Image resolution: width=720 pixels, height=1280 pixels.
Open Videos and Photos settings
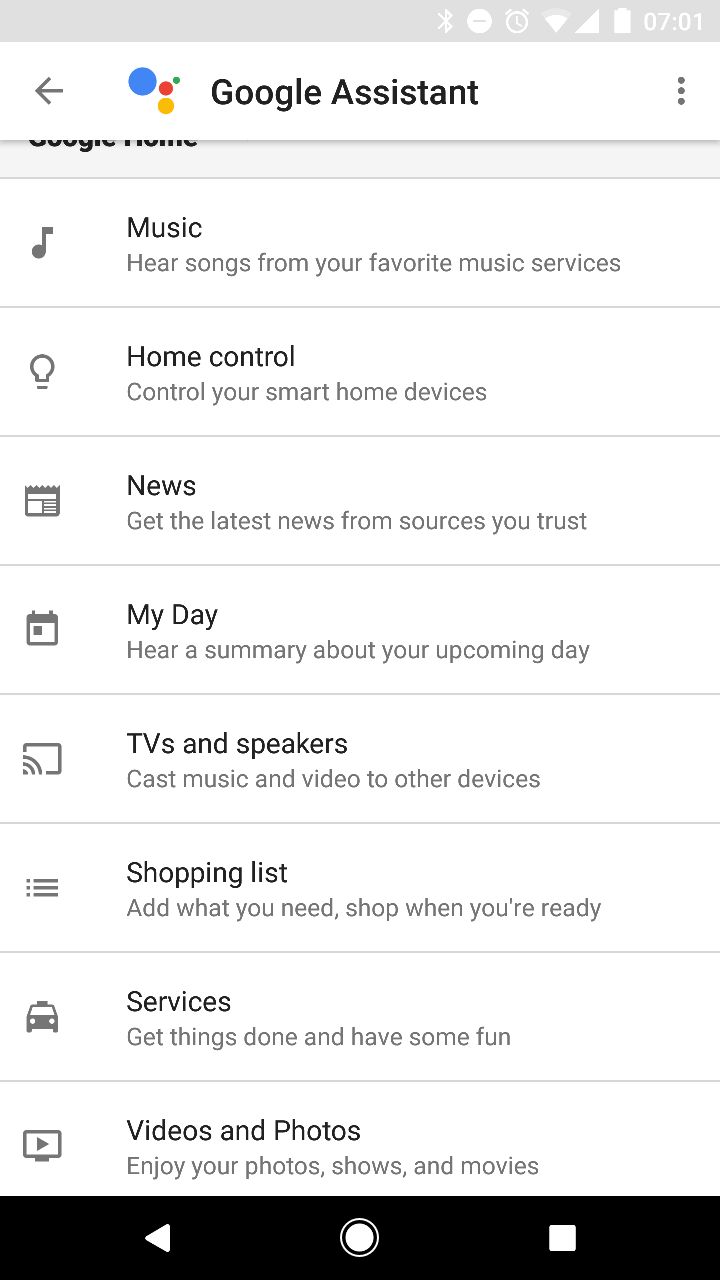pos(360,1139)
